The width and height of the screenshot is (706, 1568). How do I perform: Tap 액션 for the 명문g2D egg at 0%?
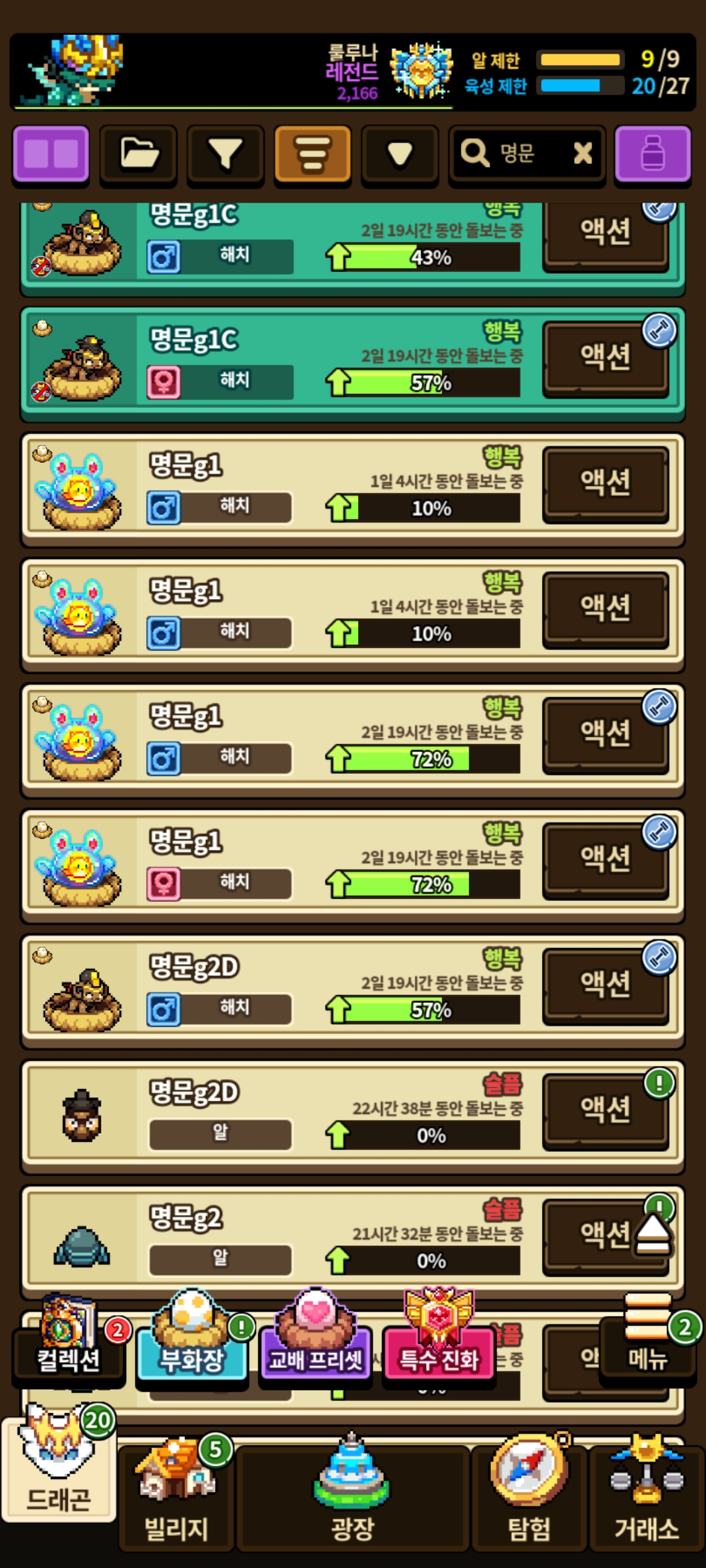[605, 1110]
